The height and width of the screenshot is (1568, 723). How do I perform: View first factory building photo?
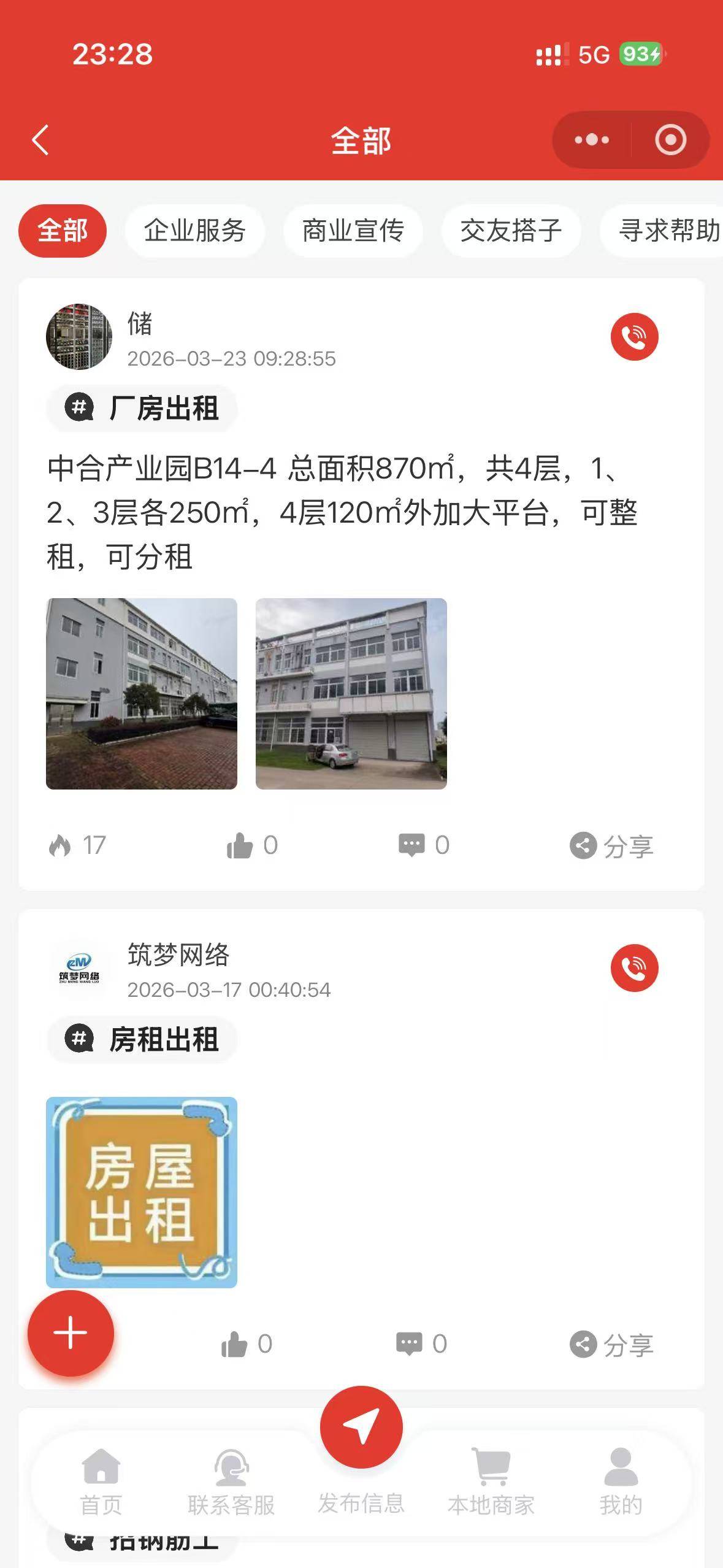[x=142, y=693]
